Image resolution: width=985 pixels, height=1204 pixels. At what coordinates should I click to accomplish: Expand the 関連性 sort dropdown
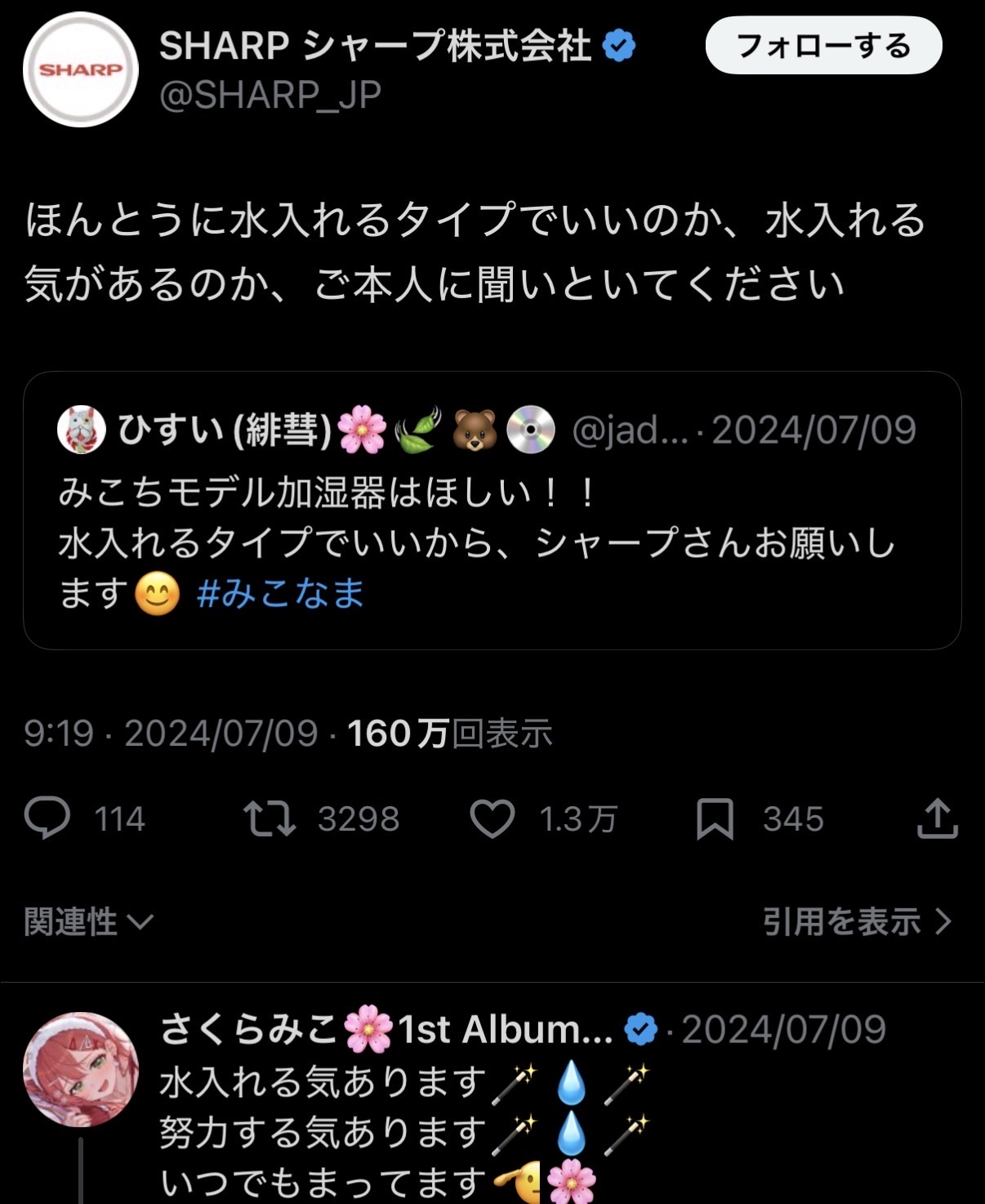click(88, 922)
